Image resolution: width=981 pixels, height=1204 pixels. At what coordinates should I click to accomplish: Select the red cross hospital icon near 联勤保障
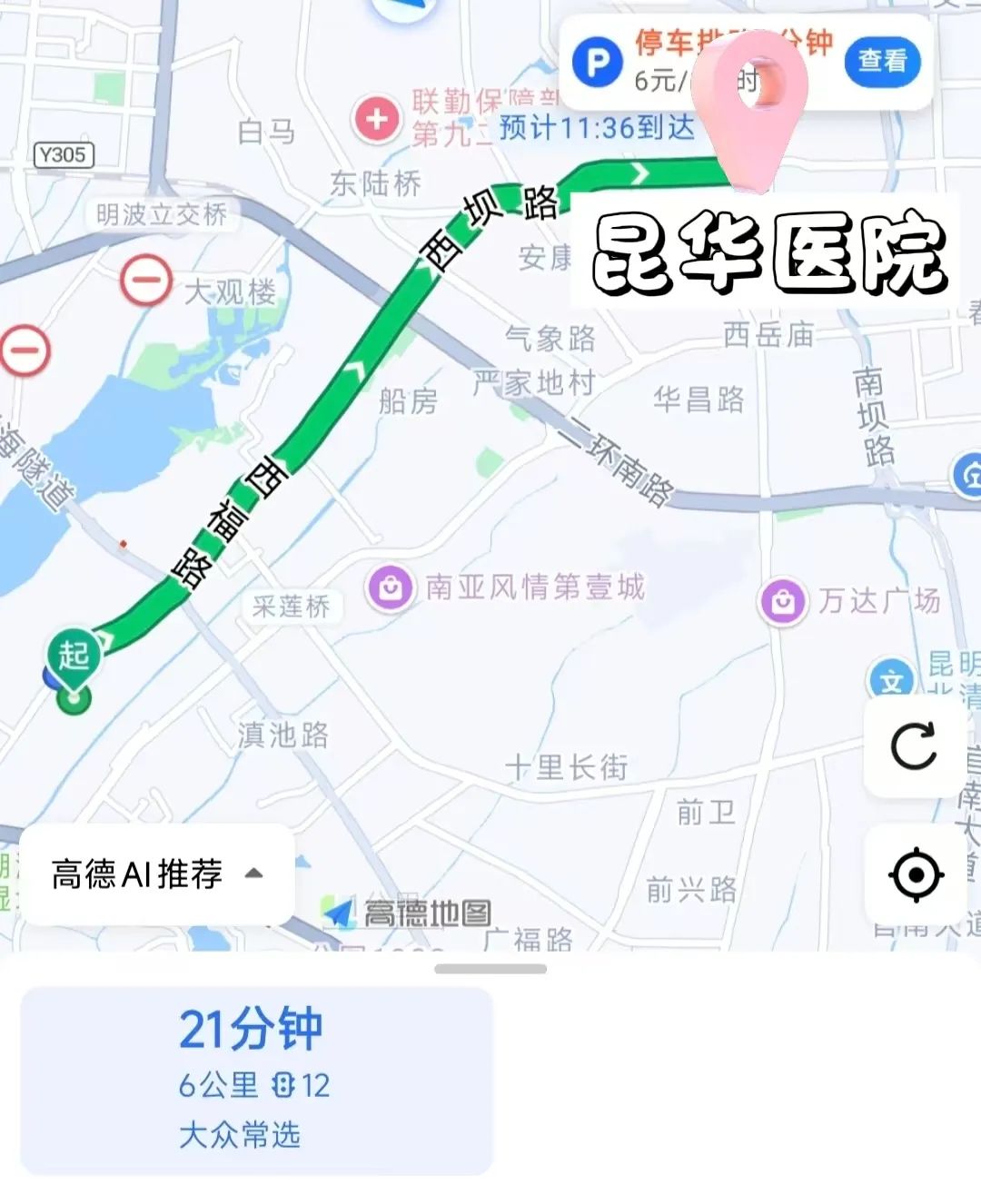[378, 118]
